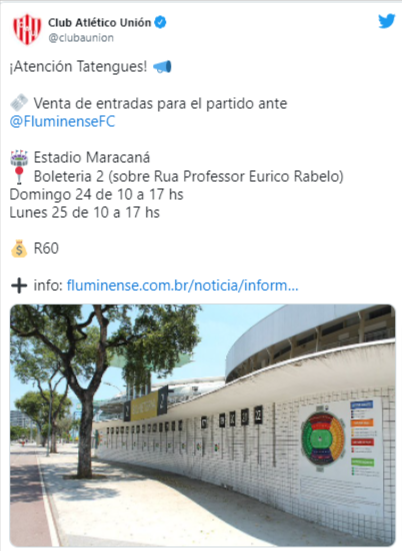
Task: Open the @FluminenseFC mention
Action: point(63,122)
